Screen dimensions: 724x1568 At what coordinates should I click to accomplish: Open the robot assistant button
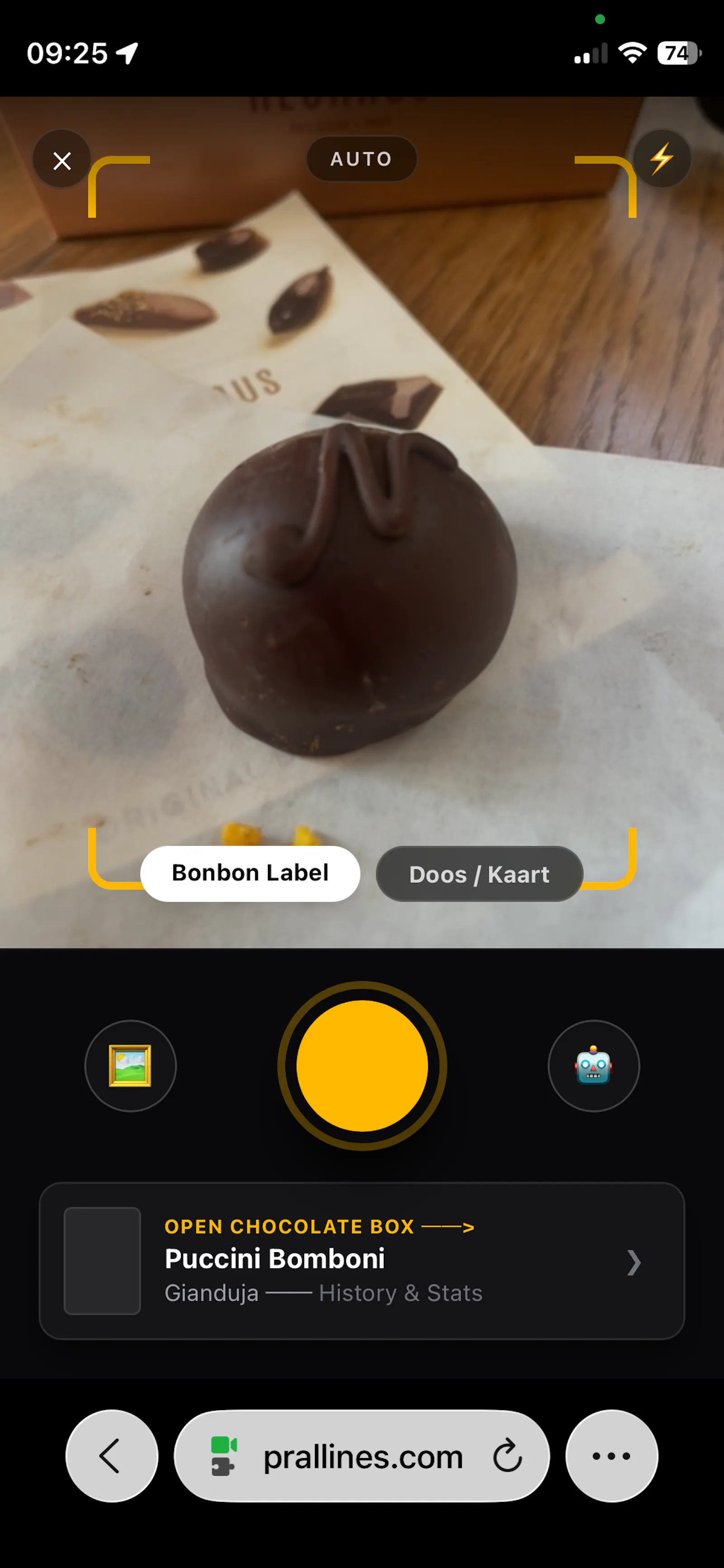coord(594,1065)
